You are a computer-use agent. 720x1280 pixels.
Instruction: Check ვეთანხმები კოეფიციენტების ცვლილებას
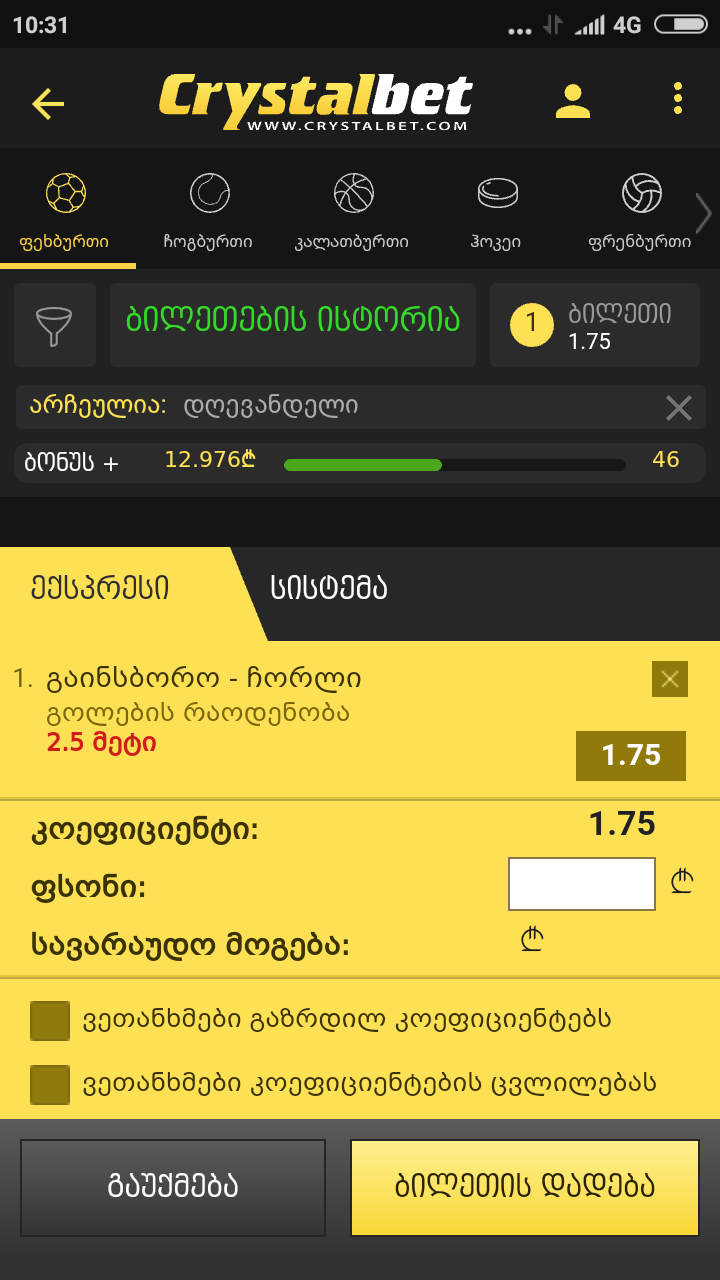(x=50, y=1084)
